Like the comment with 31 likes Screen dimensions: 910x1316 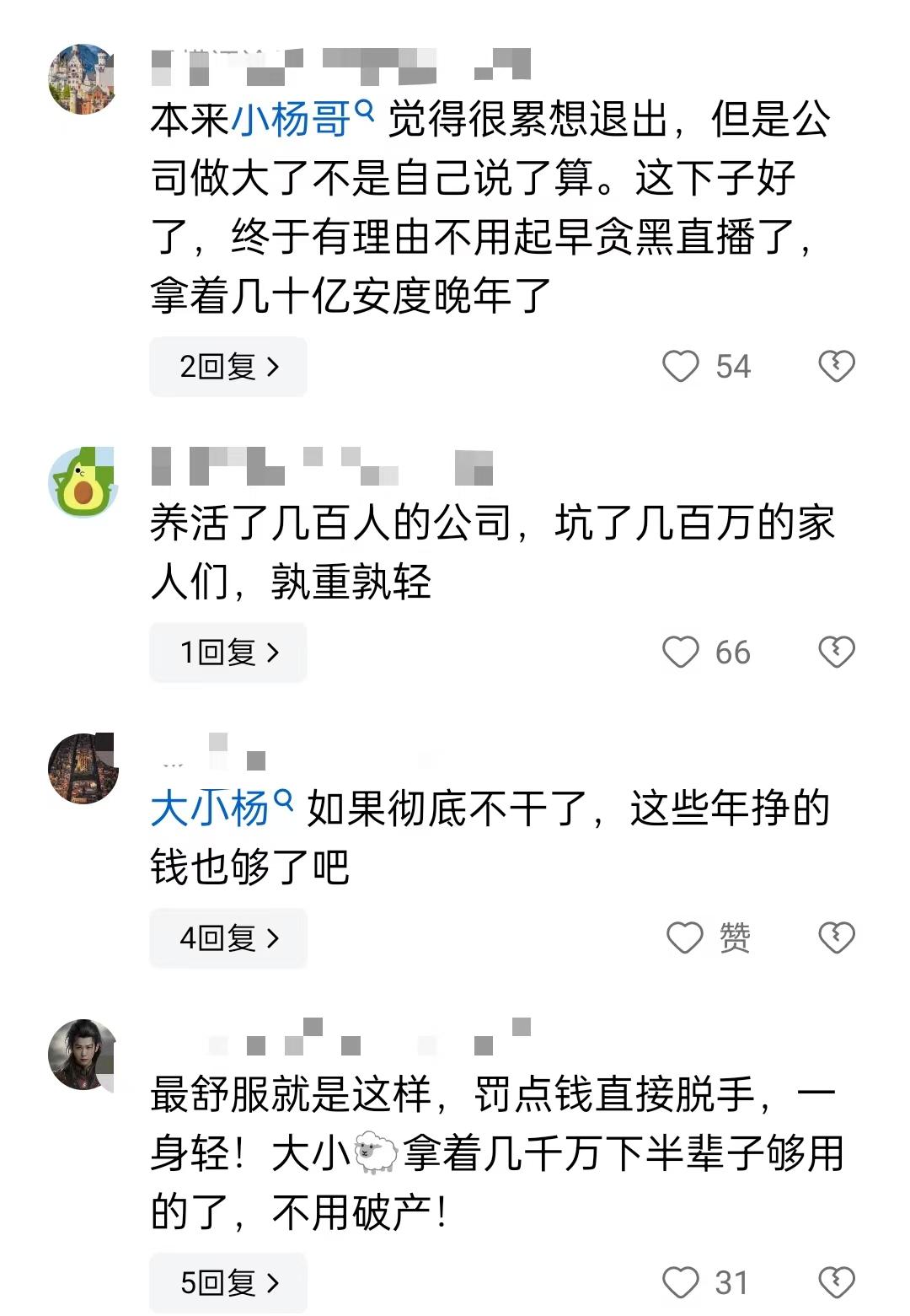click(681, 1283)
